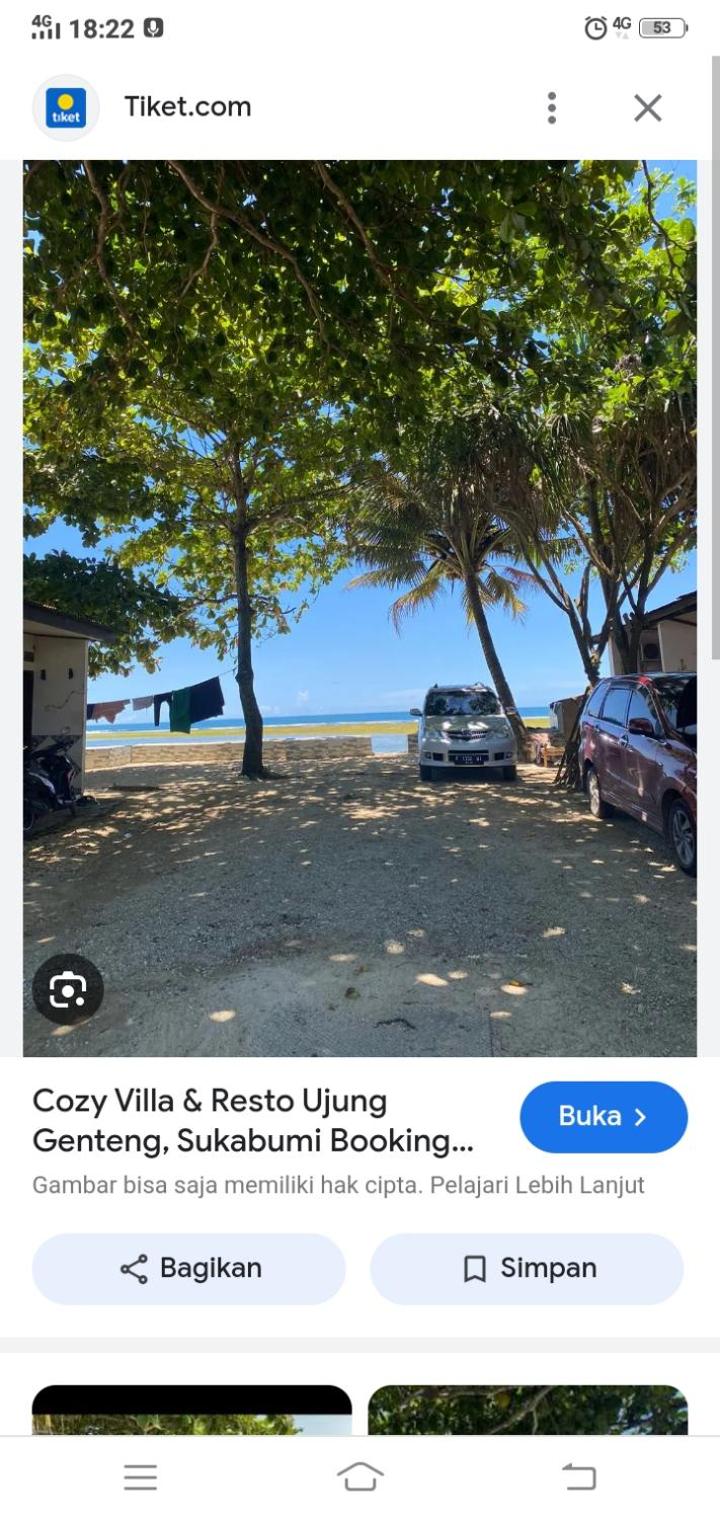
Task: Close the image viewer
Action: point(648,108)
